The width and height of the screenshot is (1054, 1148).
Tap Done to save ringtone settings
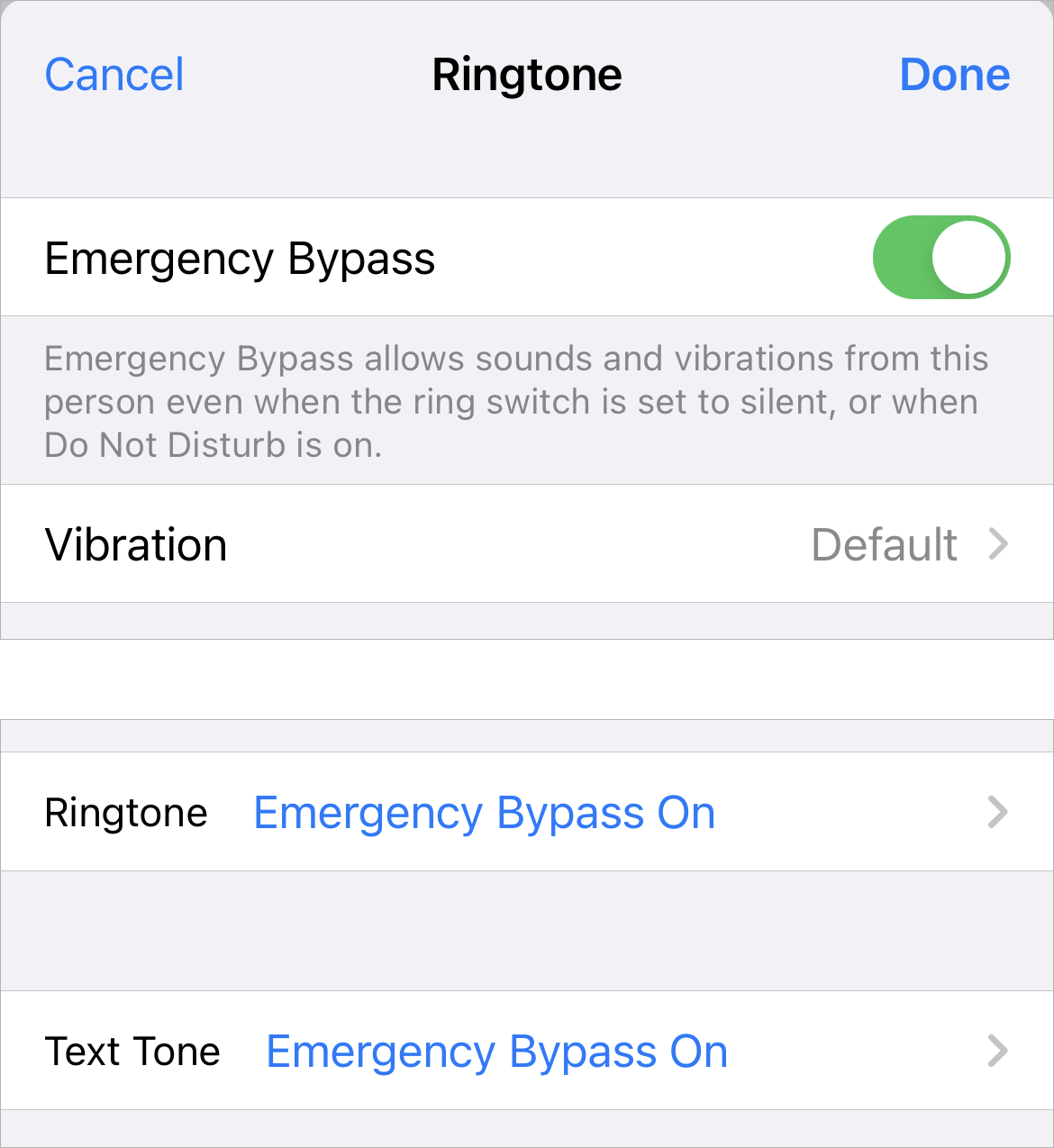pyautogui.click(x=954, y=75)
